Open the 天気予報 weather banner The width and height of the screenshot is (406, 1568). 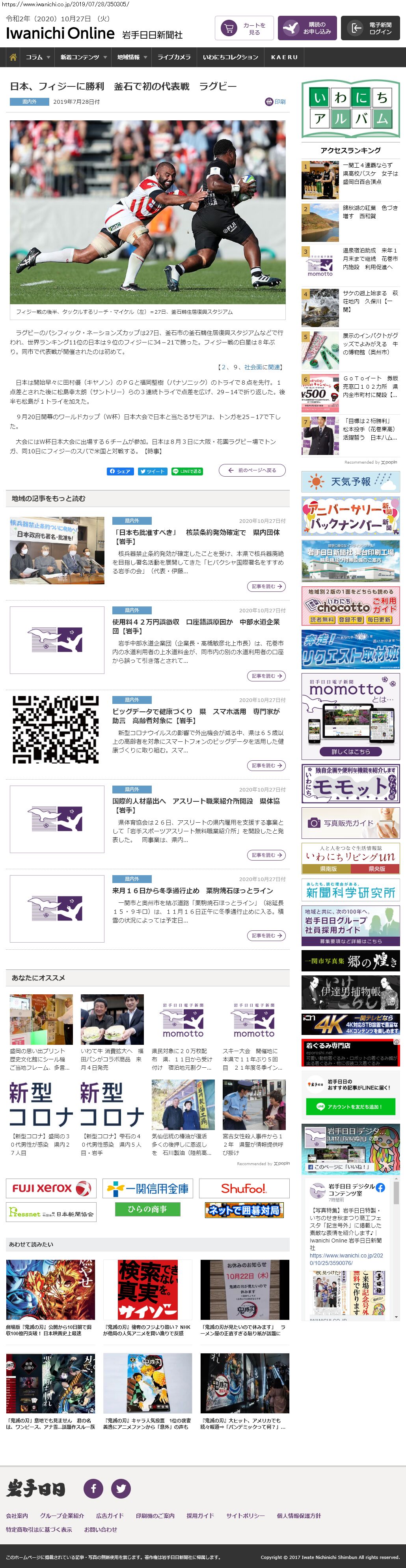coord(351,481)
